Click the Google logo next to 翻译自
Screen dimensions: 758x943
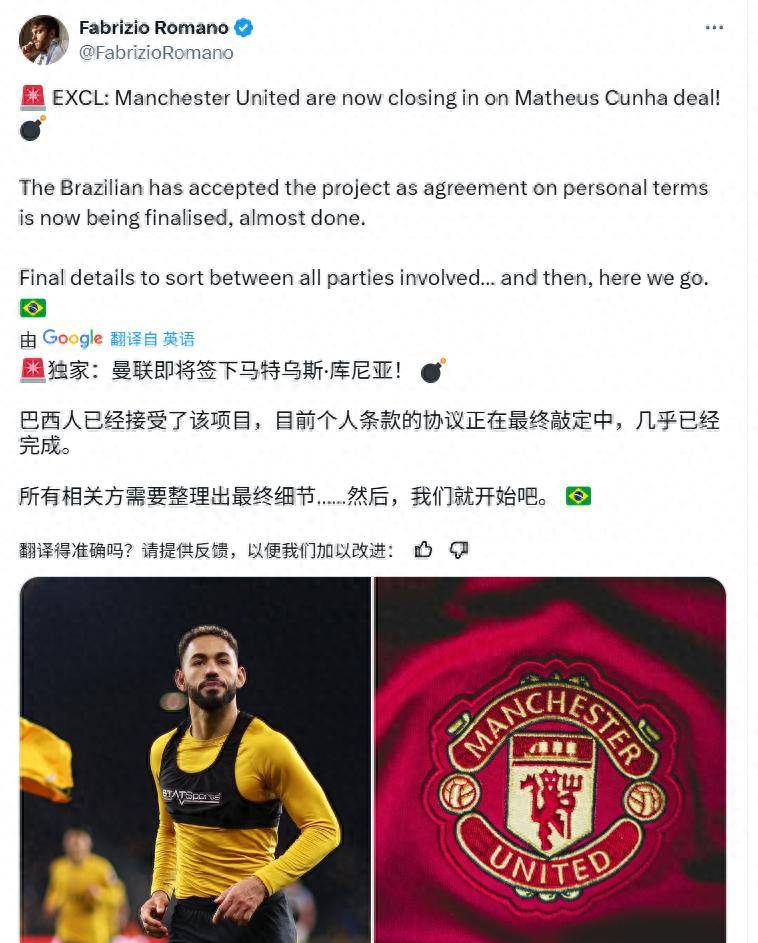(72, 338)
